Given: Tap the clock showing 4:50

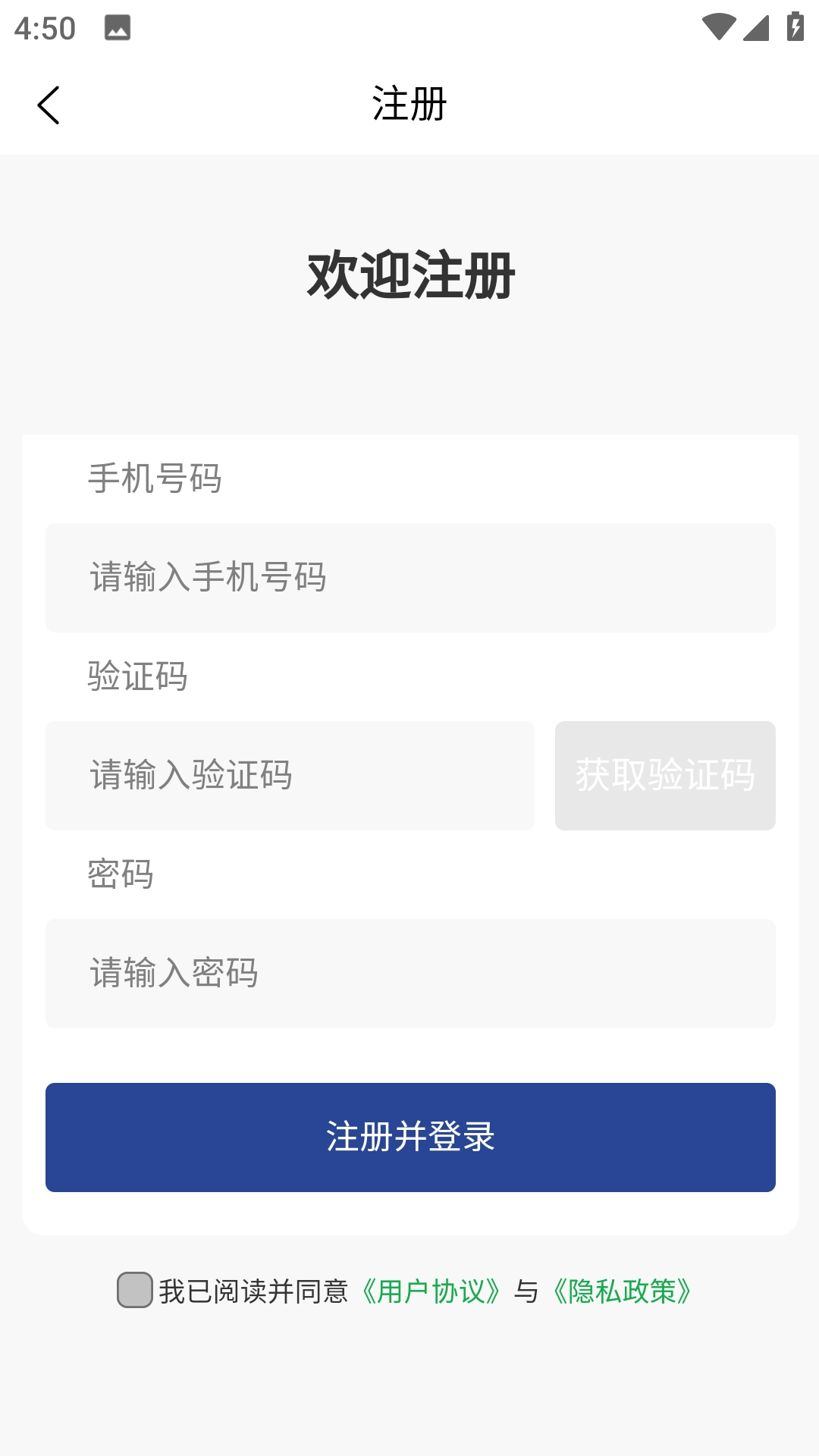Looking at the screenshot, I should pos(43,29).
